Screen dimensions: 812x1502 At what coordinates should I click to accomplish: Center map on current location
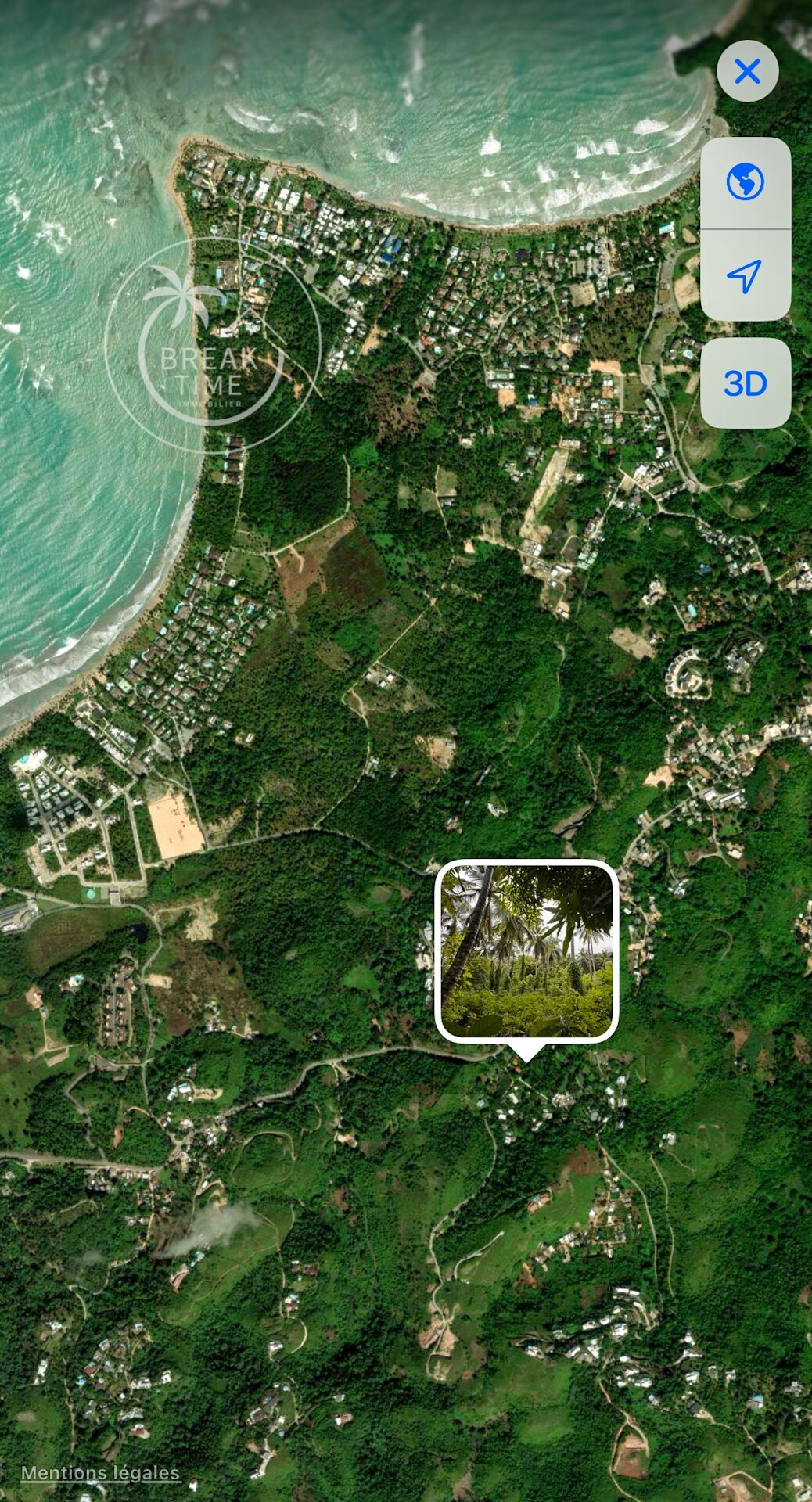click(x=746, y=275)
